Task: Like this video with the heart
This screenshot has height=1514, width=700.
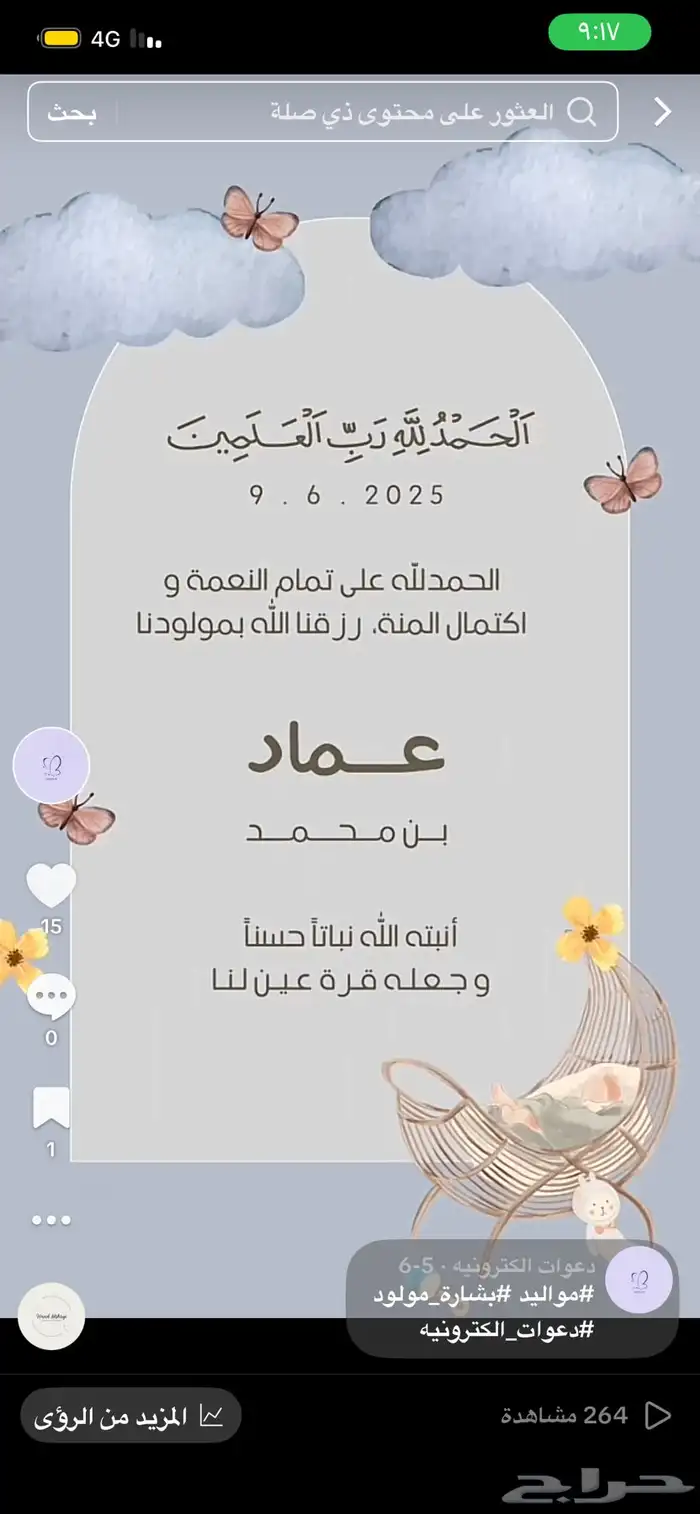Action: pos(51,885)
